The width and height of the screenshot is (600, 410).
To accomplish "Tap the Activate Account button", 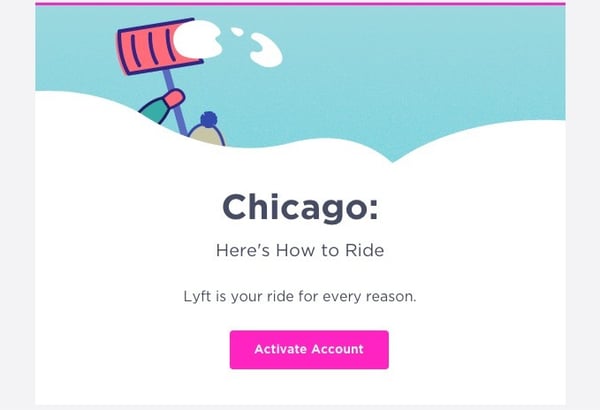I will 309,350.
